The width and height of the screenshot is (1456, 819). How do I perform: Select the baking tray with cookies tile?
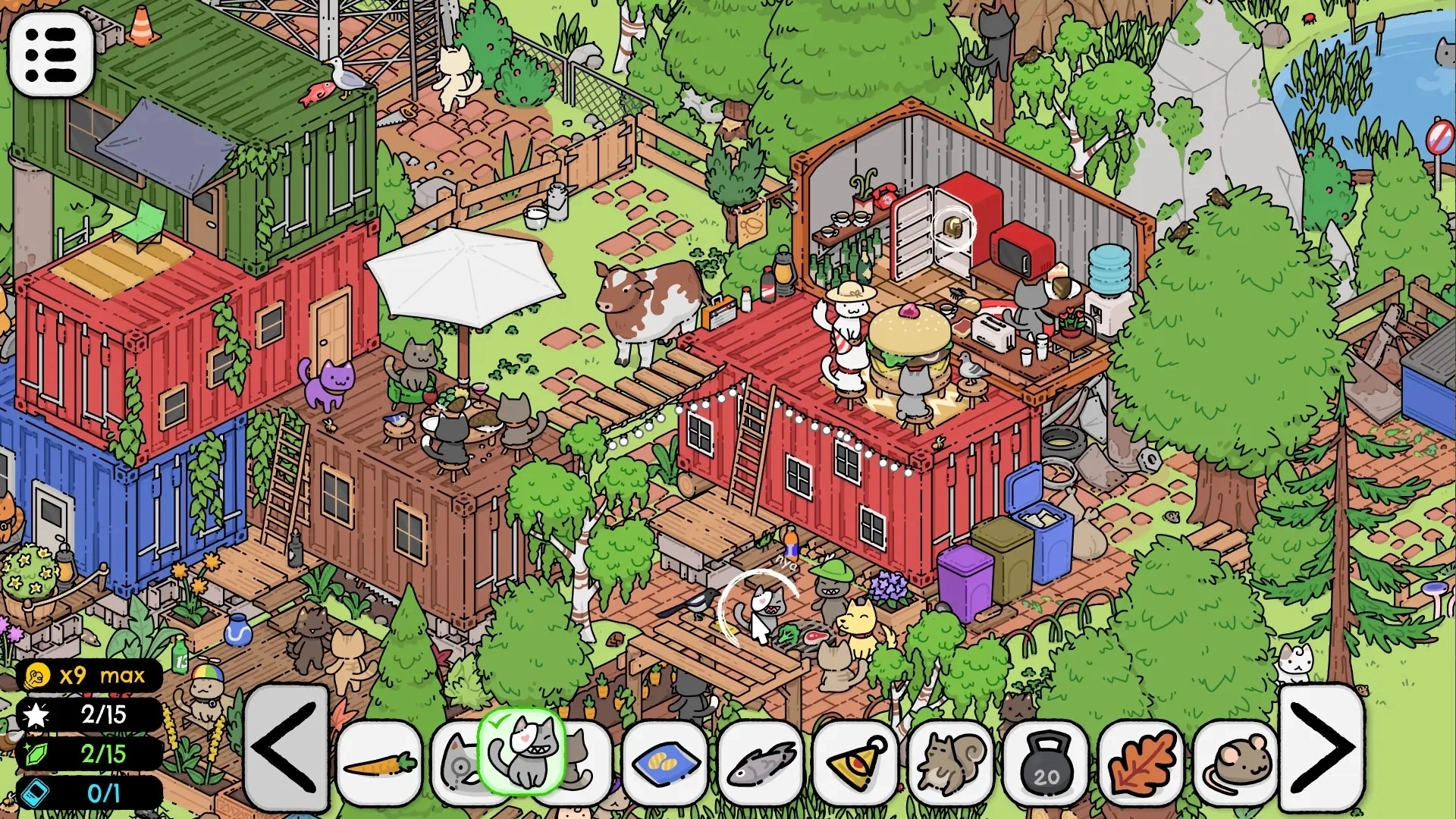[665, 763]
